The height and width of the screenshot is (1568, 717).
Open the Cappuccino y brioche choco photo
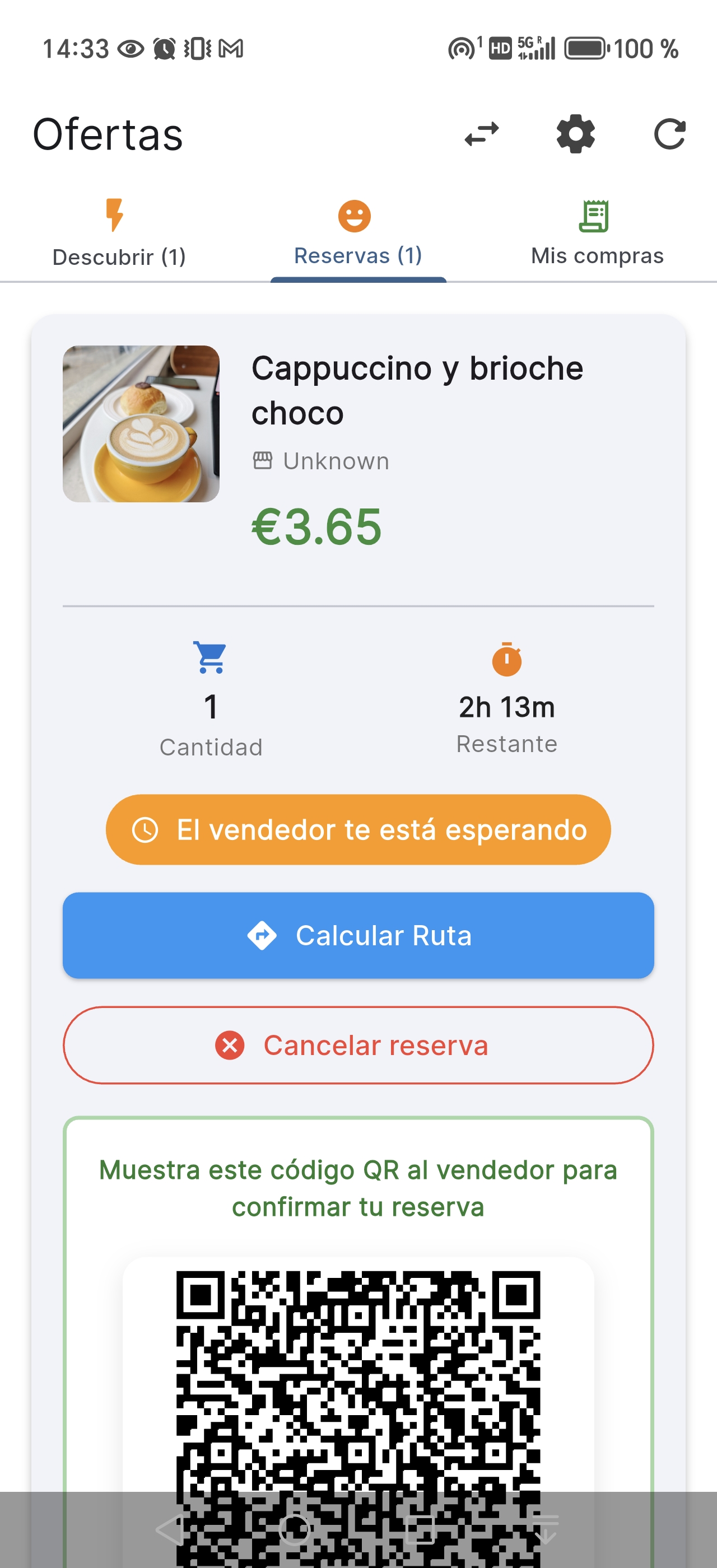(141, 424)
